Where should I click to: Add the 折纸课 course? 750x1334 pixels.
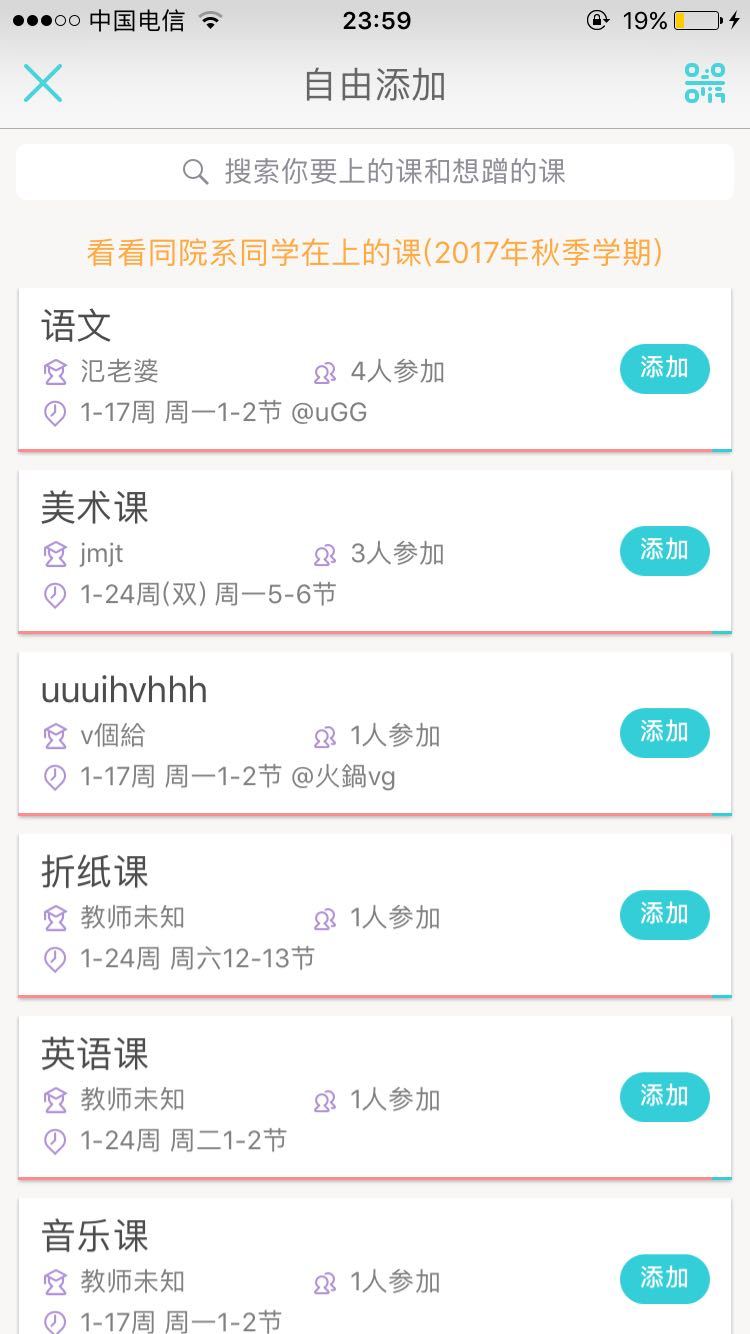click(664, 915)
